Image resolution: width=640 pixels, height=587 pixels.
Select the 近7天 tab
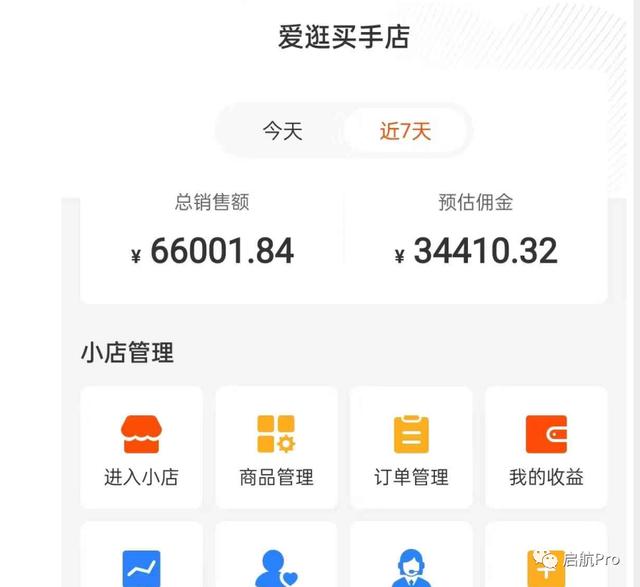click(405, 131)
